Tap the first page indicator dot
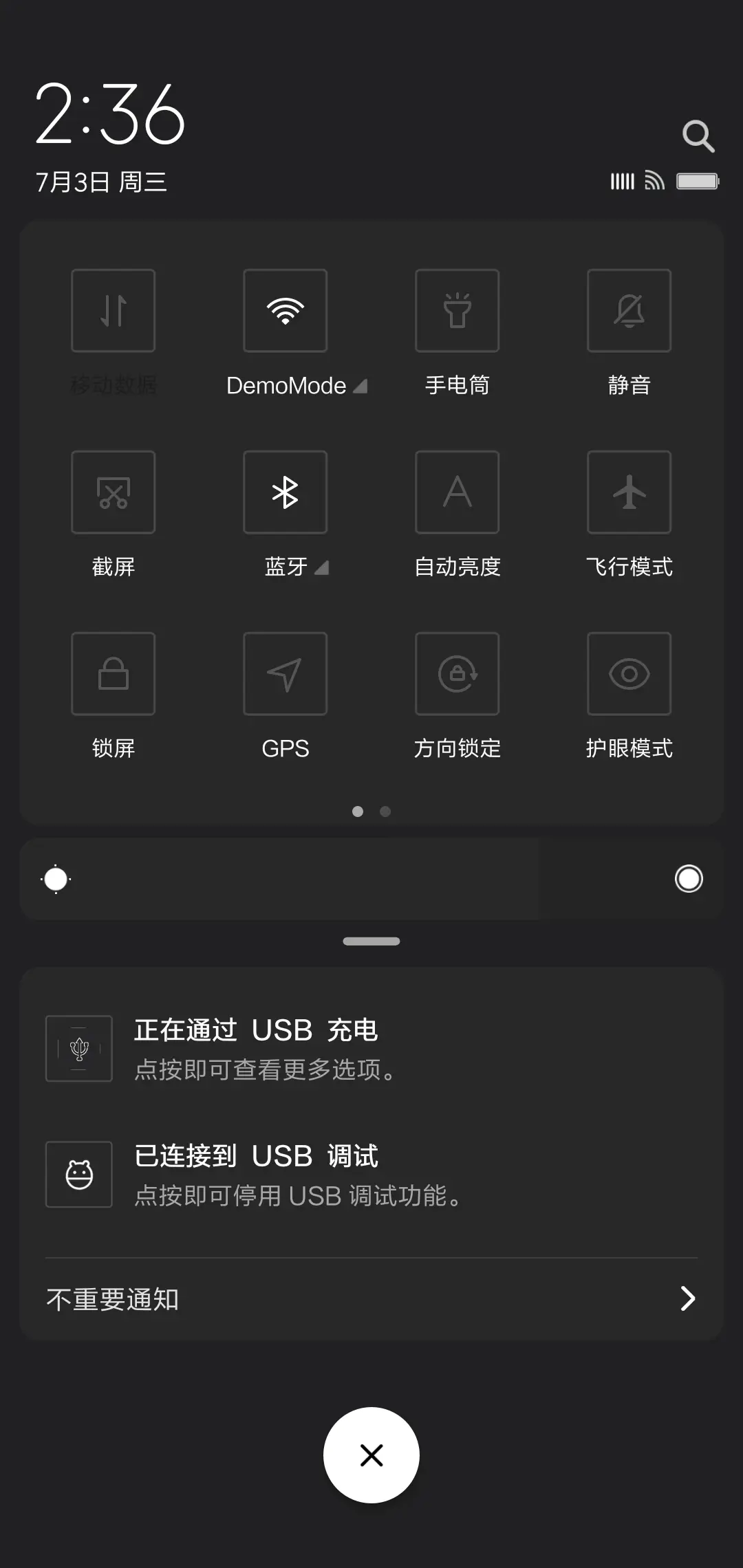743x1568 pixels. (x=358, y=812)
